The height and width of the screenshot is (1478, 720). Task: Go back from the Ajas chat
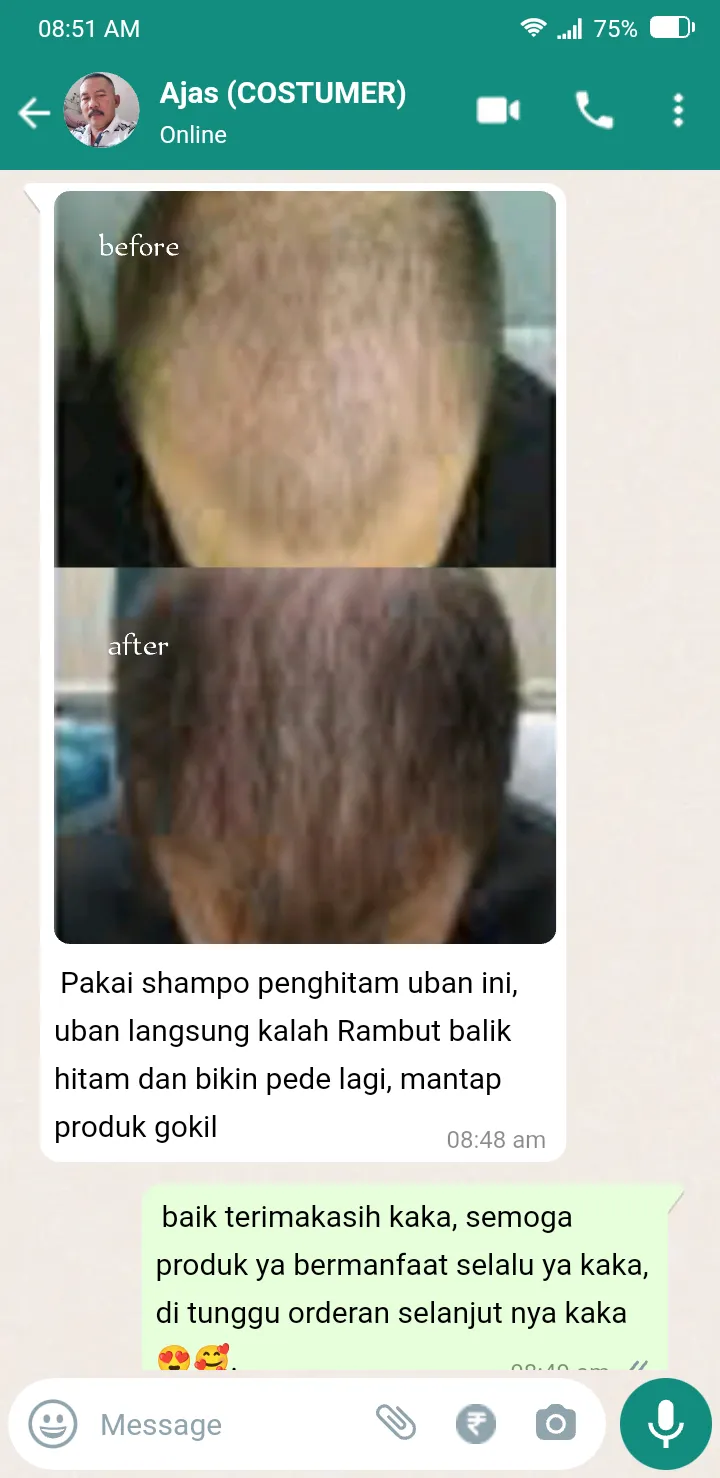click(34, 113)
